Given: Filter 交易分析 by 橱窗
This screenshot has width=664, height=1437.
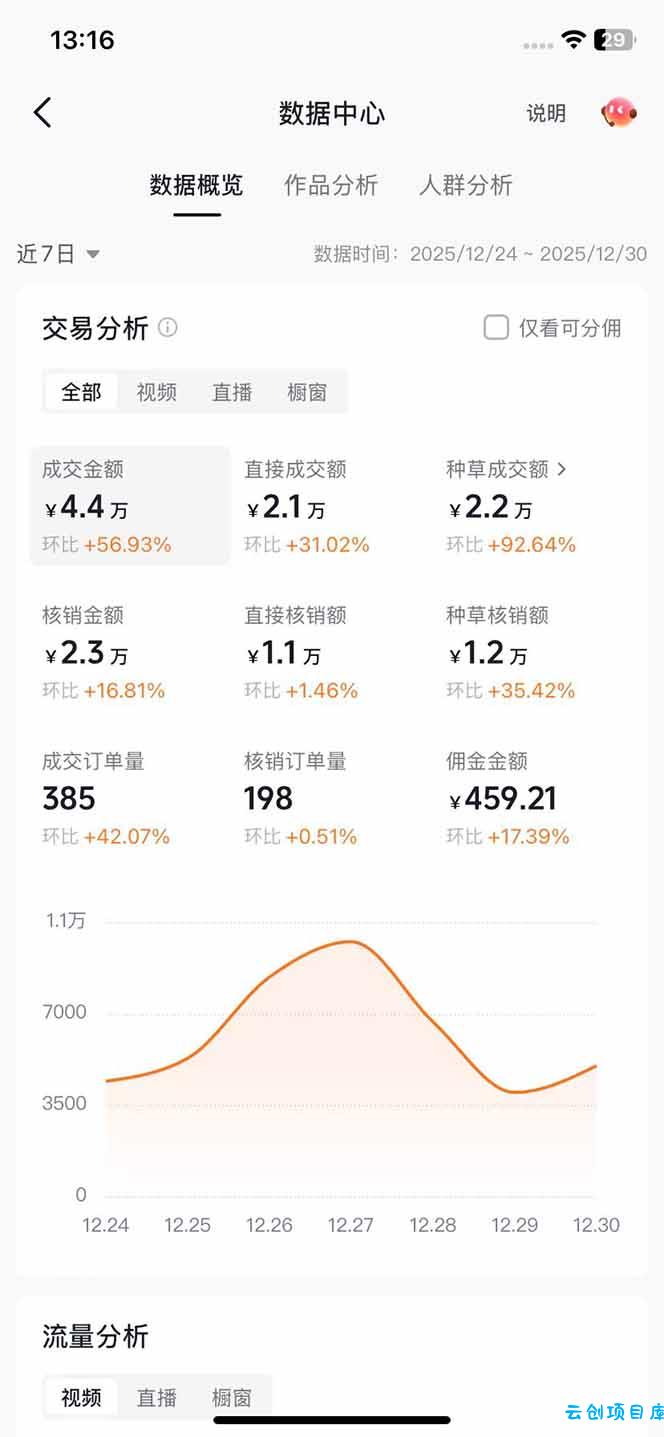Looking at the screenshot, I should point(307,392).
